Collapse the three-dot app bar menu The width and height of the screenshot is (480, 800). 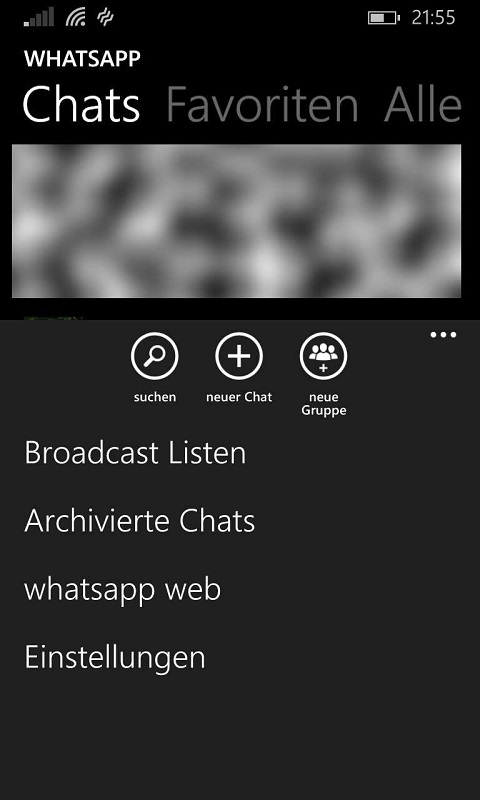click(x=443, y=335)
